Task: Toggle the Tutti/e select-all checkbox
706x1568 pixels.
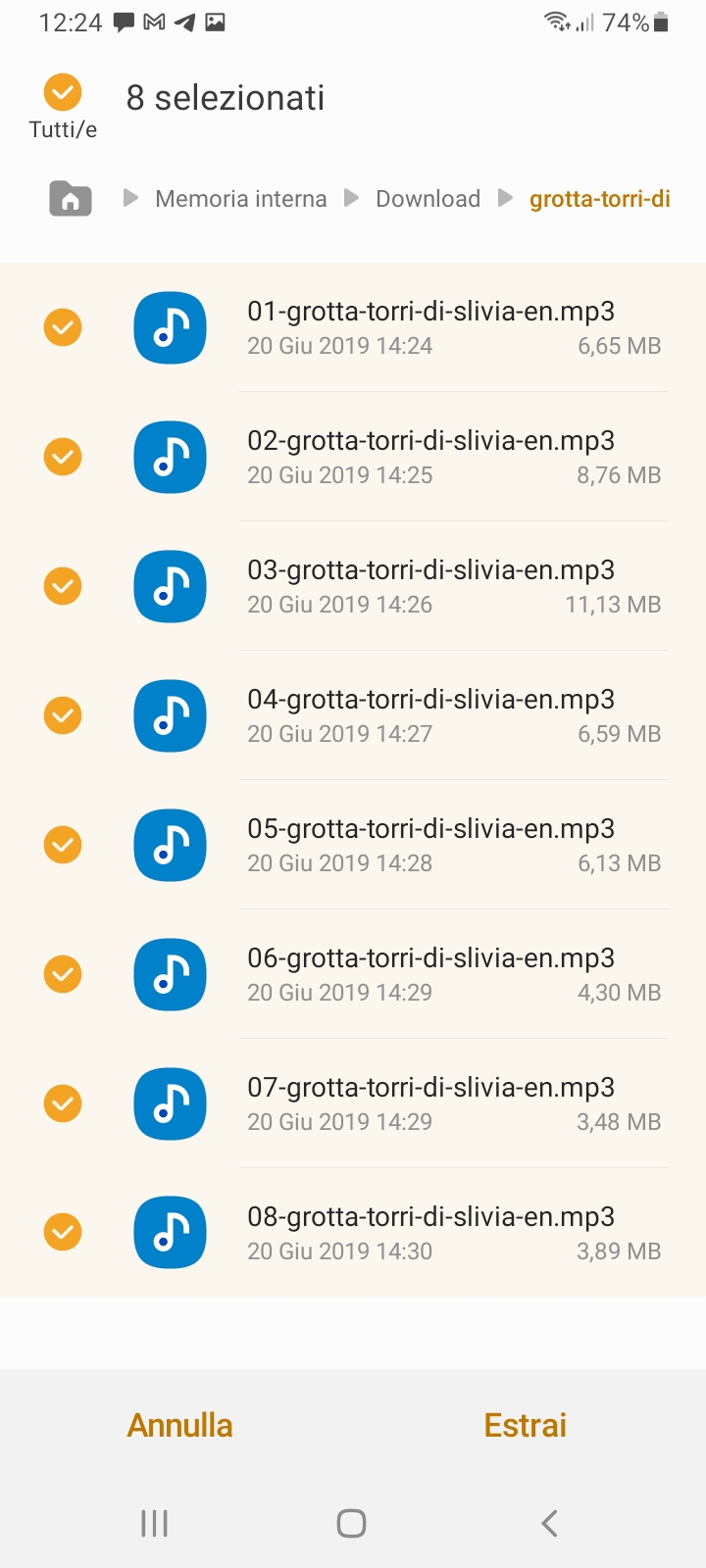Action: (63, 92)
